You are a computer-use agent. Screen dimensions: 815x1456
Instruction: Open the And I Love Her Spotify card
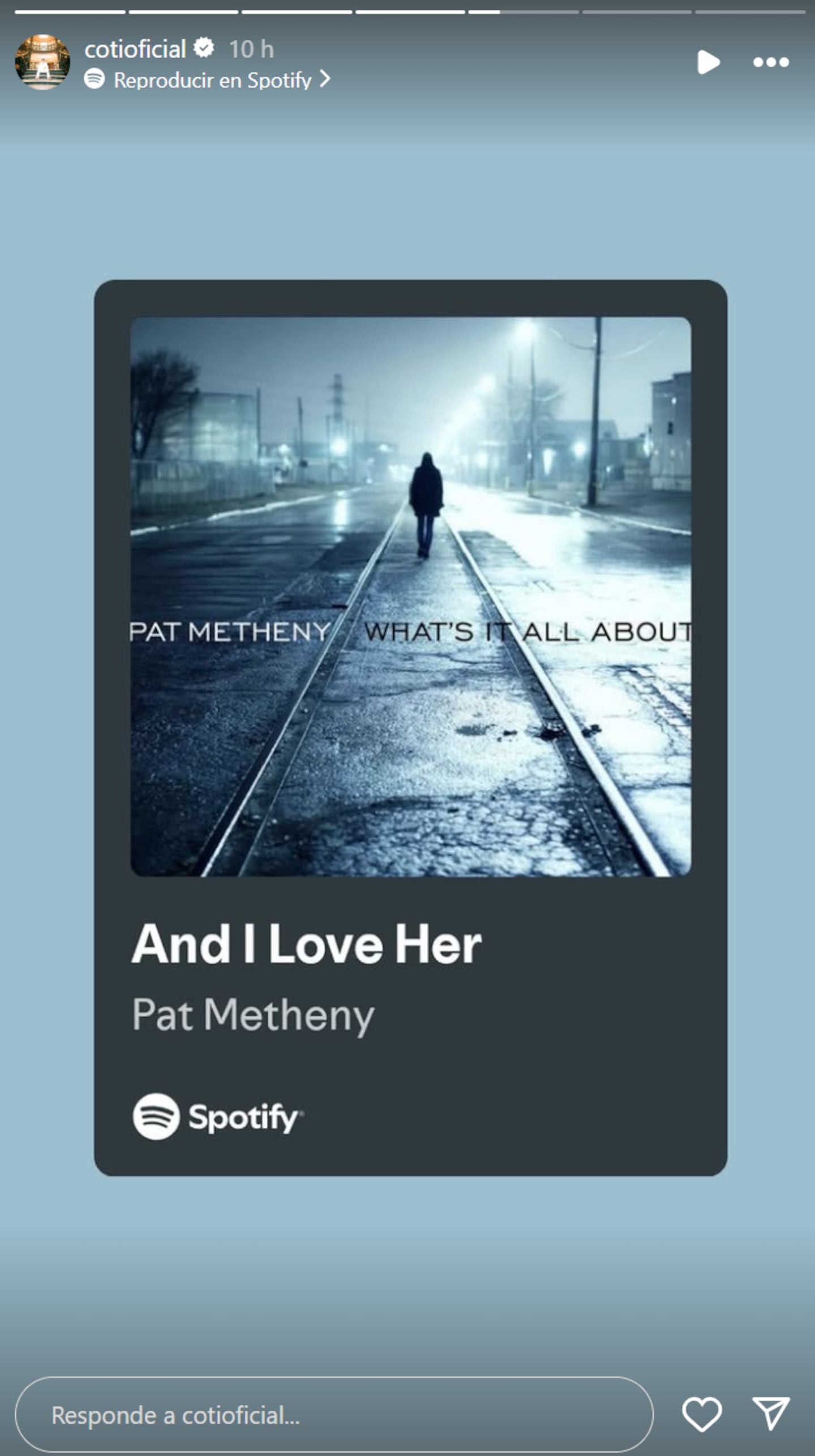410,727
